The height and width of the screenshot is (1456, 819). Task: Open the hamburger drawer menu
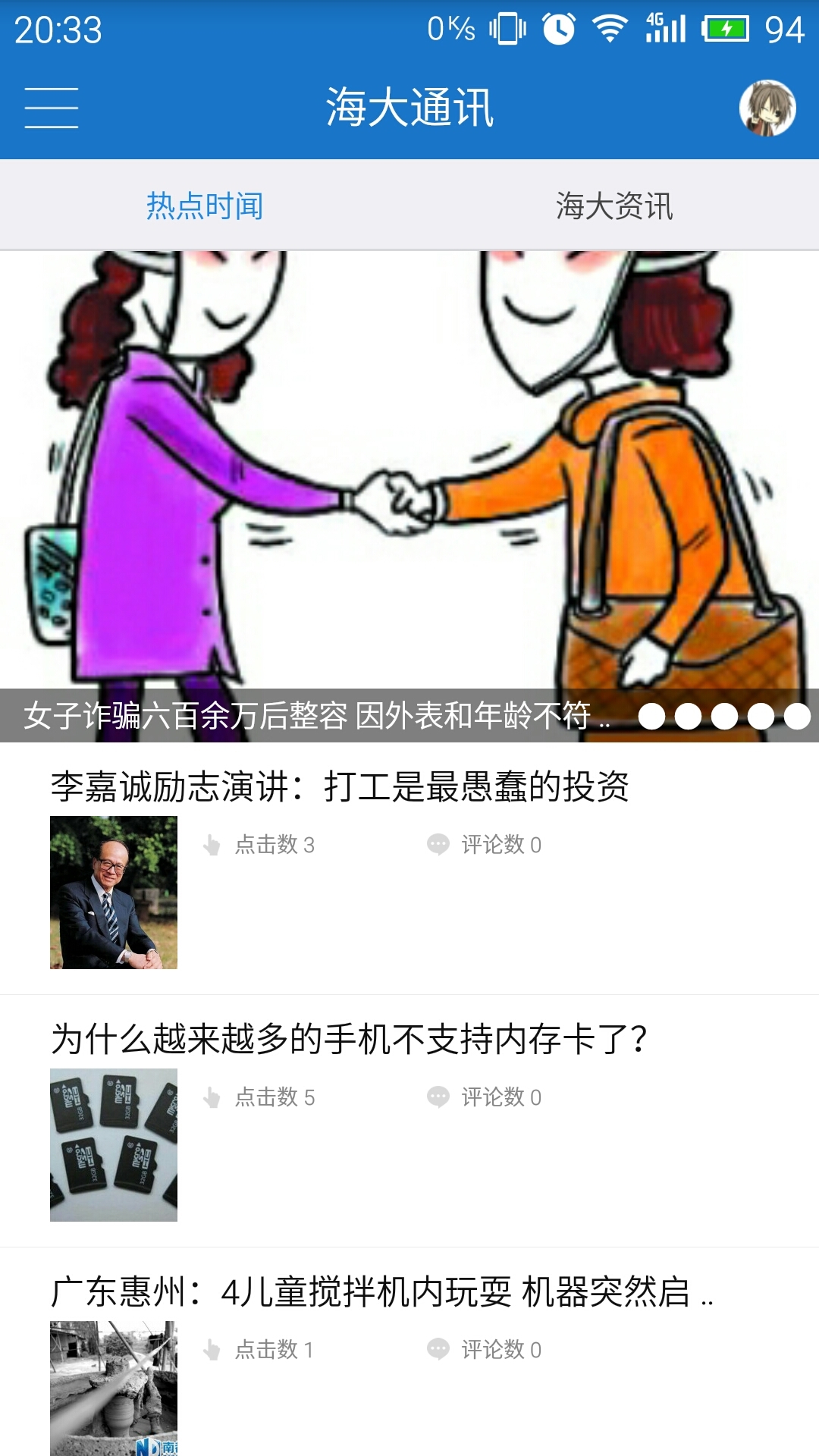[51, 108]
